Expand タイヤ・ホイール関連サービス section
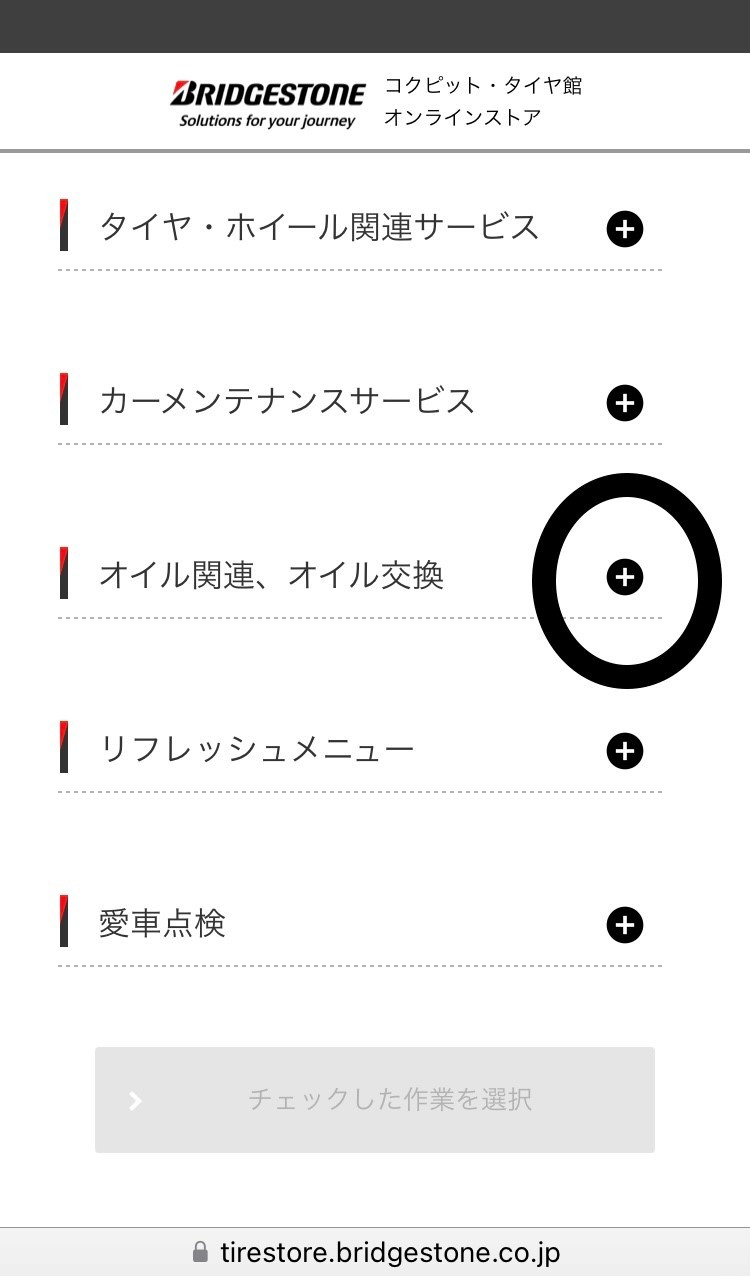This screenshot has width=750, height=1276. [x=625, y=229]
